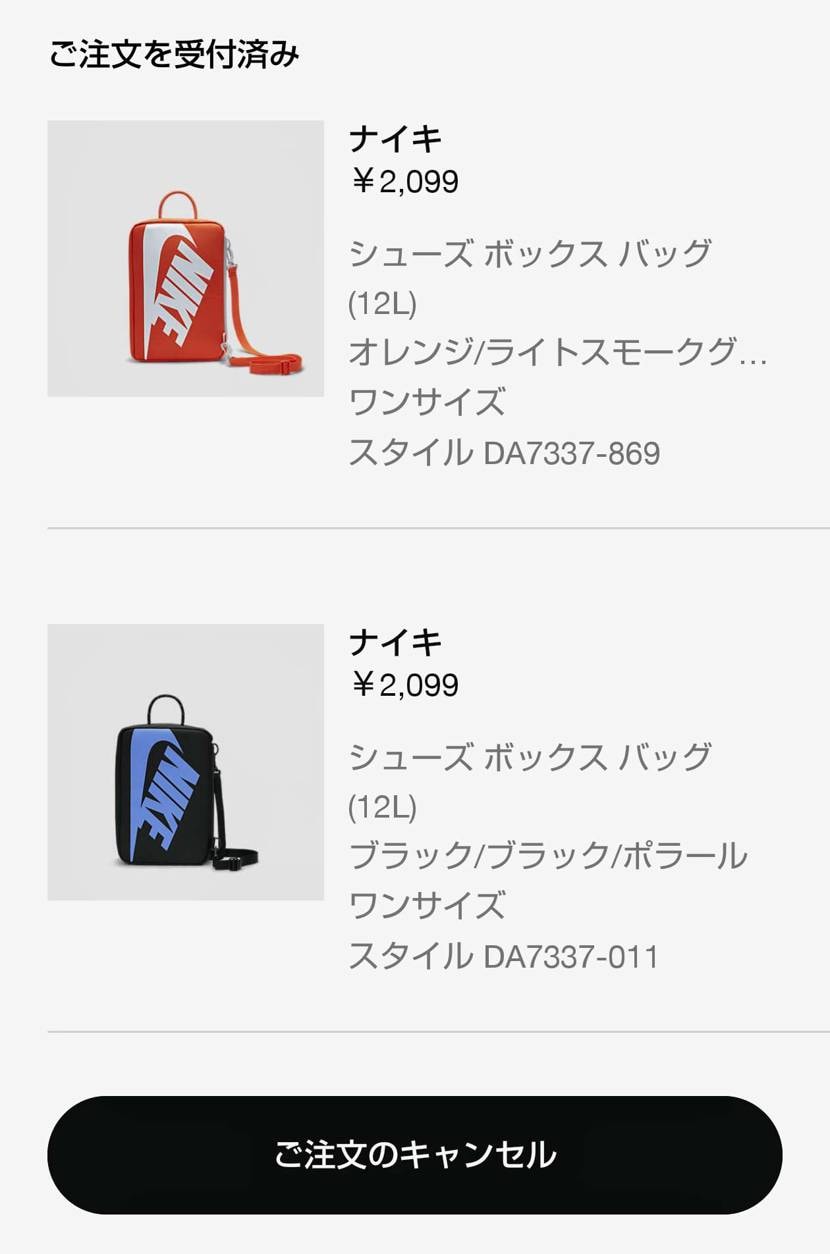The height and width of the screenshot is (1254, 830).
Task: Click the ブラック/ブラック/ポラール color description
Action: point(547,855)
